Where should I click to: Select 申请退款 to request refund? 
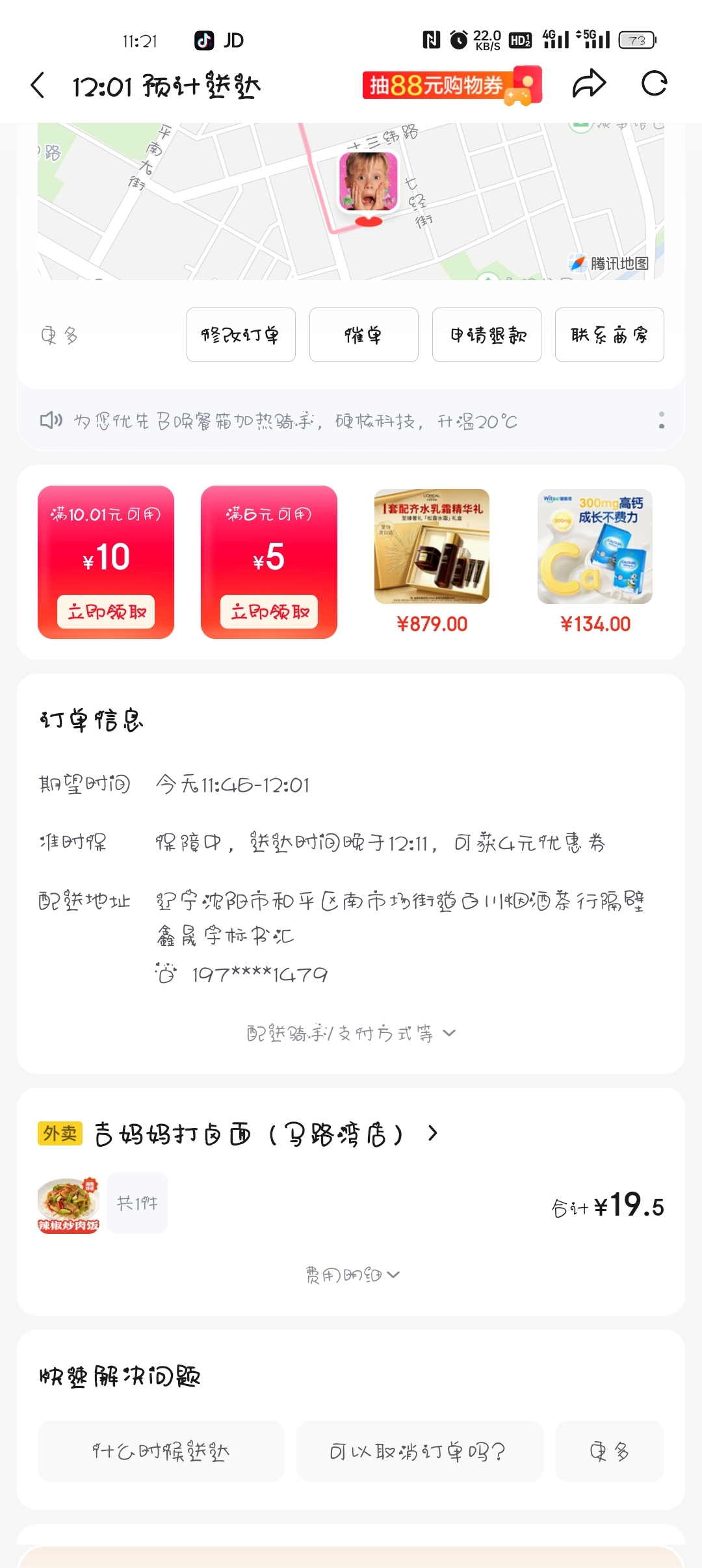[x=486, y=335]
